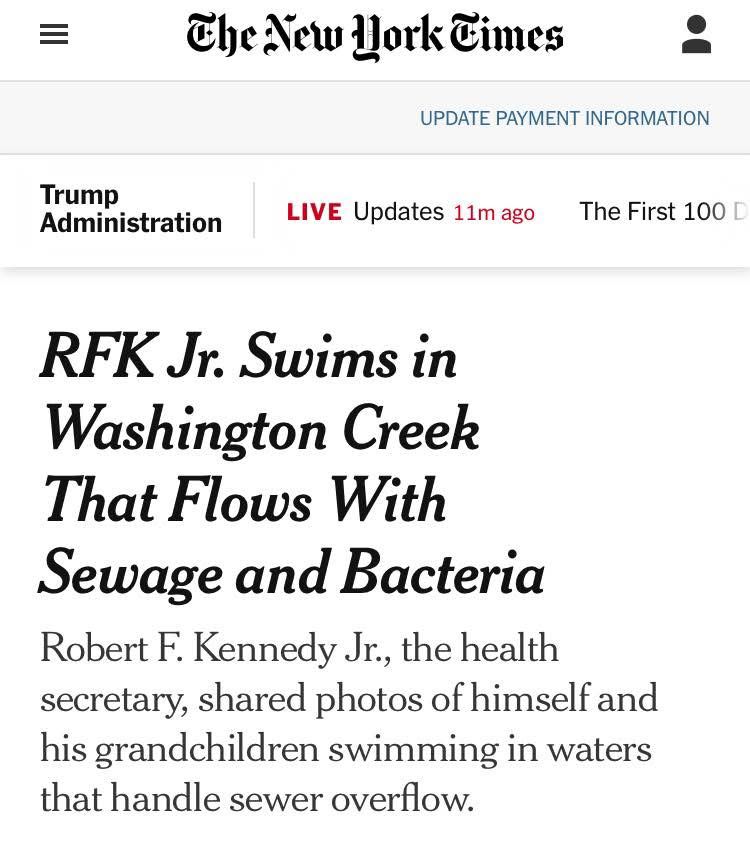Viewport: 750px width, 846px height.
Task: Click the Updates live feed link
Action: tap(398, 211)
